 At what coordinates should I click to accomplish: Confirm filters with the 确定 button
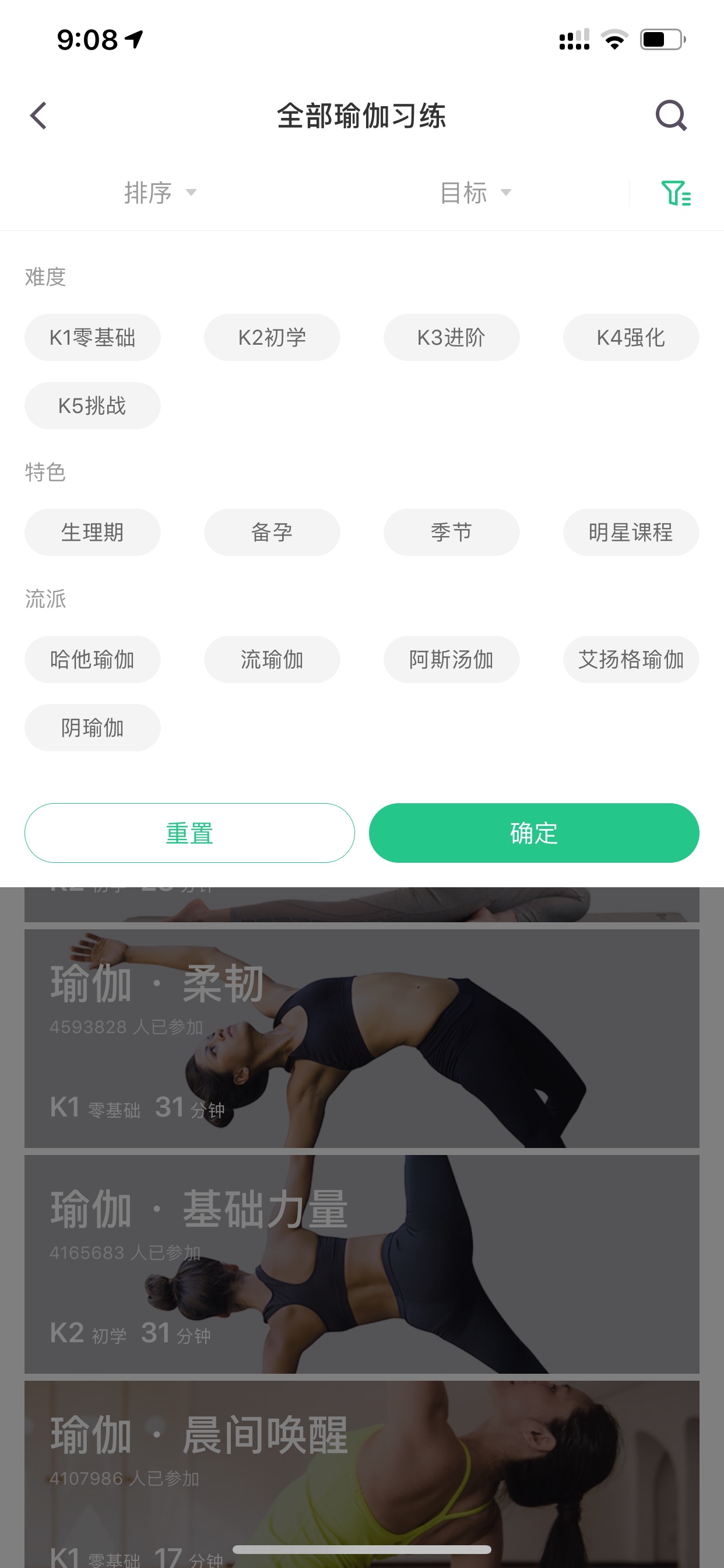[534, 832]
